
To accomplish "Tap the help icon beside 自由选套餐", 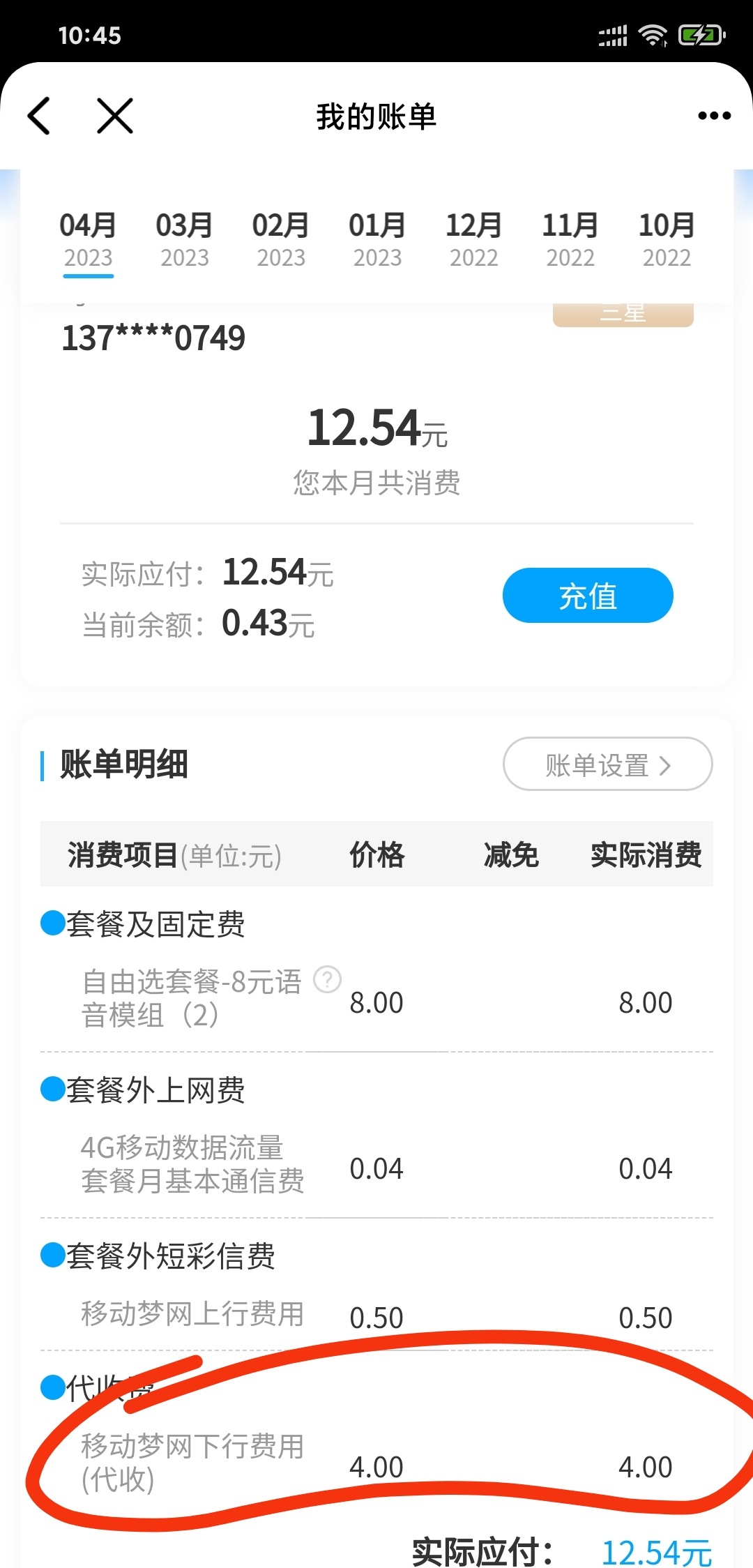I will (x=327, y=979).
